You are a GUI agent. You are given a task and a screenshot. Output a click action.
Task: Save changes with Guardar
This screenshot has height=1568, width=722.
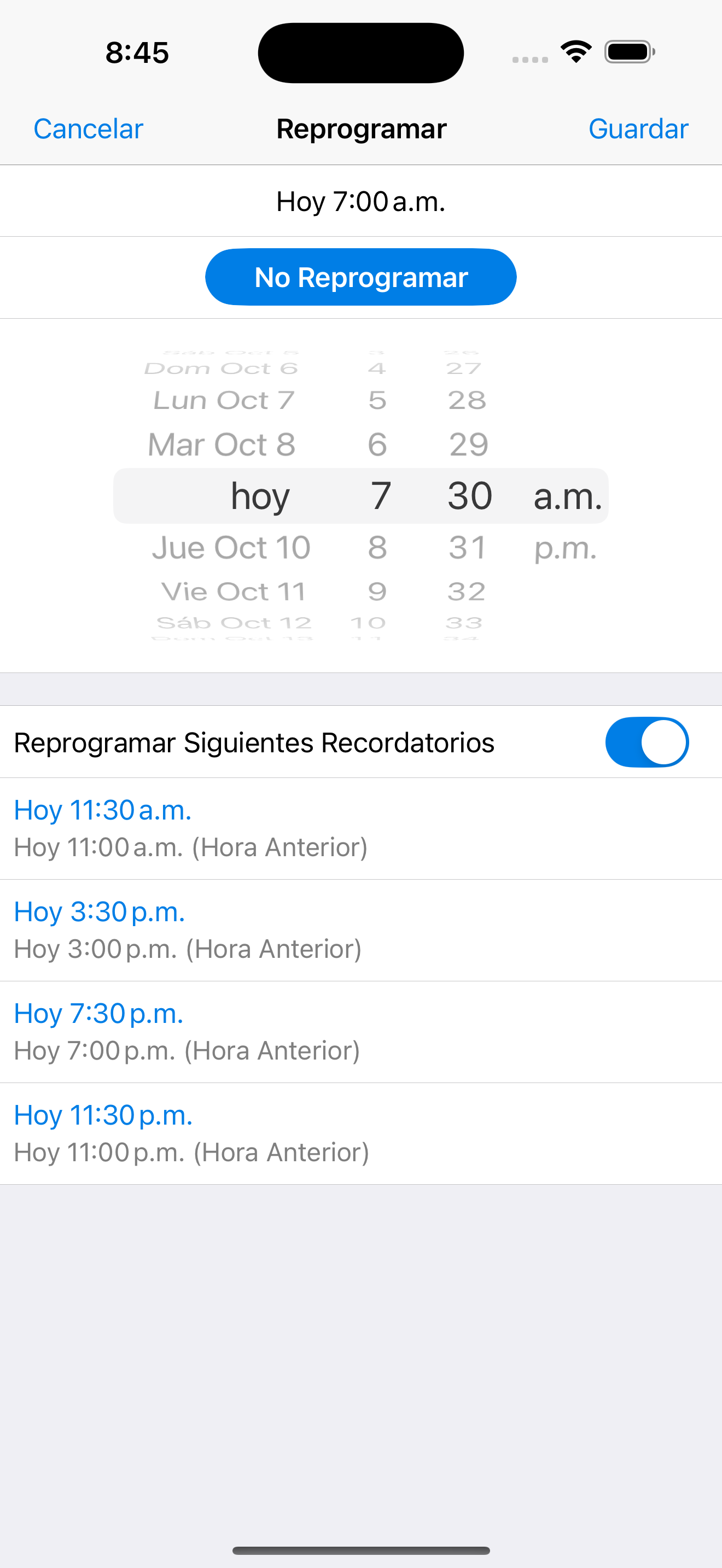[x=638, y=129]
